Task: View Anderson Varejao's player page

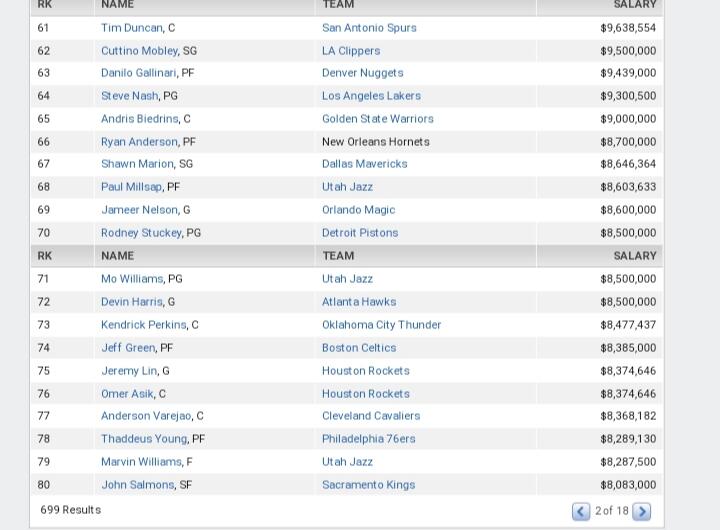Action: (x=146, y=416)
